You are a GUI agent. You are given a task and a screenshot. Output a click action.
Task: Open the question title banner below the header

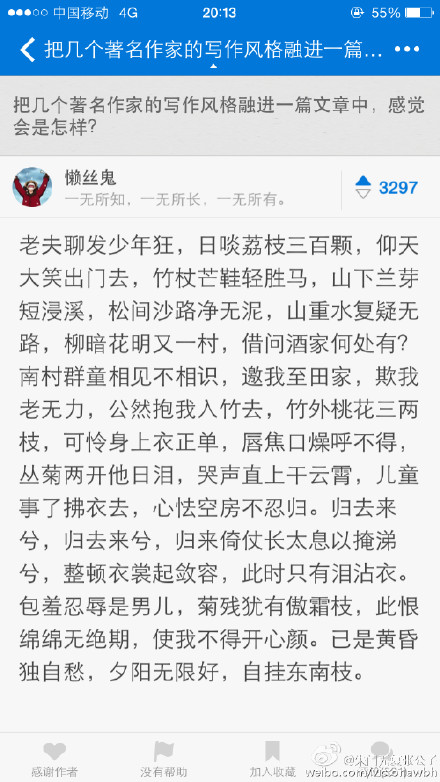point(220,115)
